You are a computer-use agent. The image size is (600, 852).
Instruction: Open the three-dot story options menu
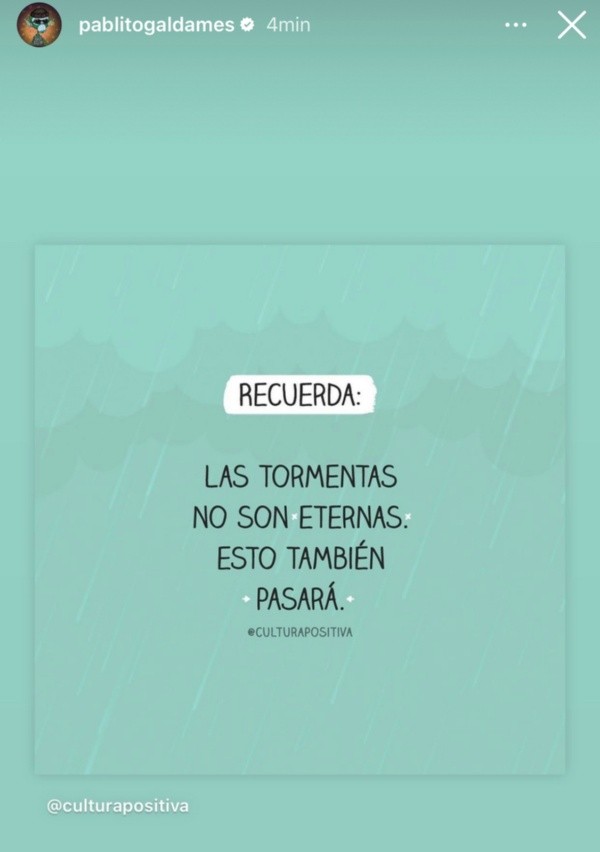tap(516, 26)
